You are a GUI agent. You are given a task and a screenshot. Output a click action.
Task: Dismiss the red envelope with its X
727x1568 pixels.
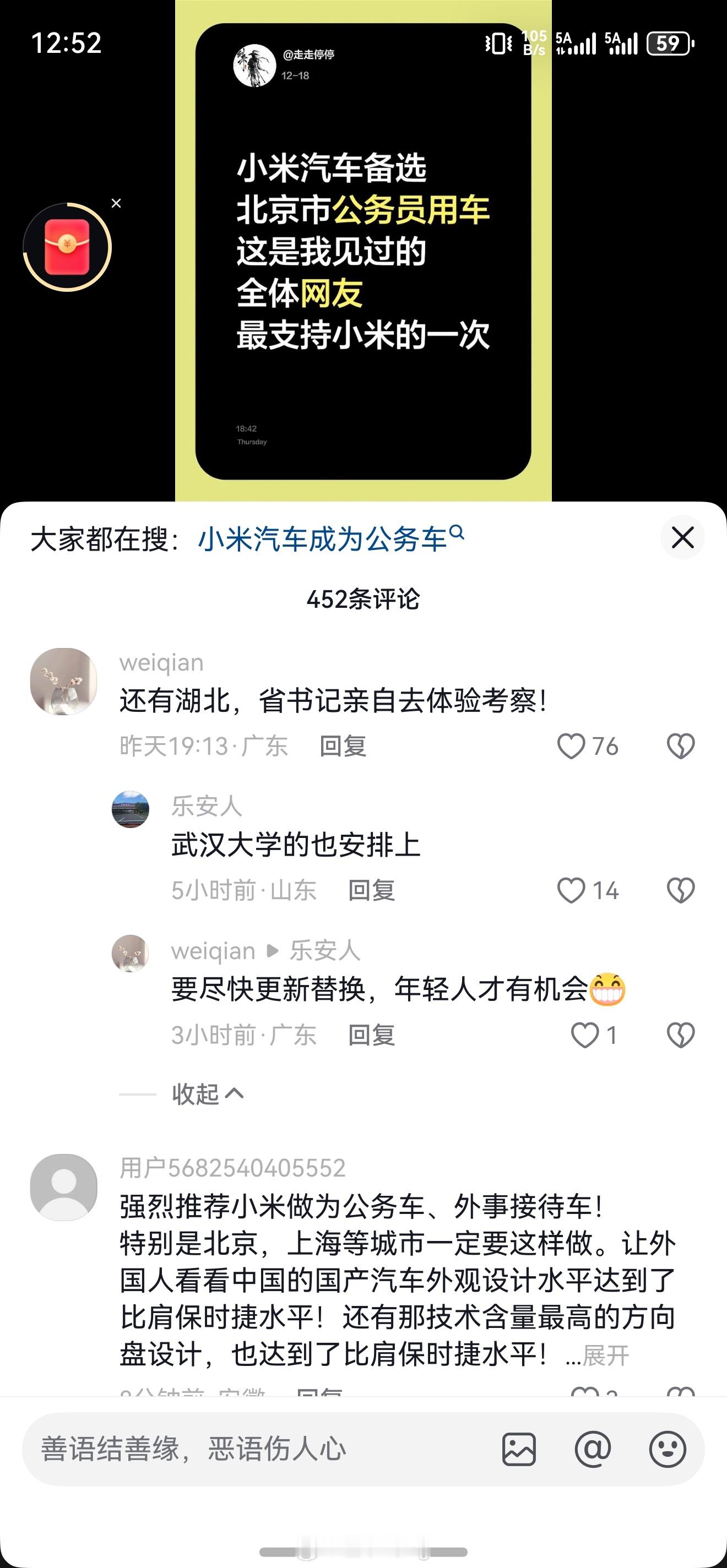(x=116, y=203)
